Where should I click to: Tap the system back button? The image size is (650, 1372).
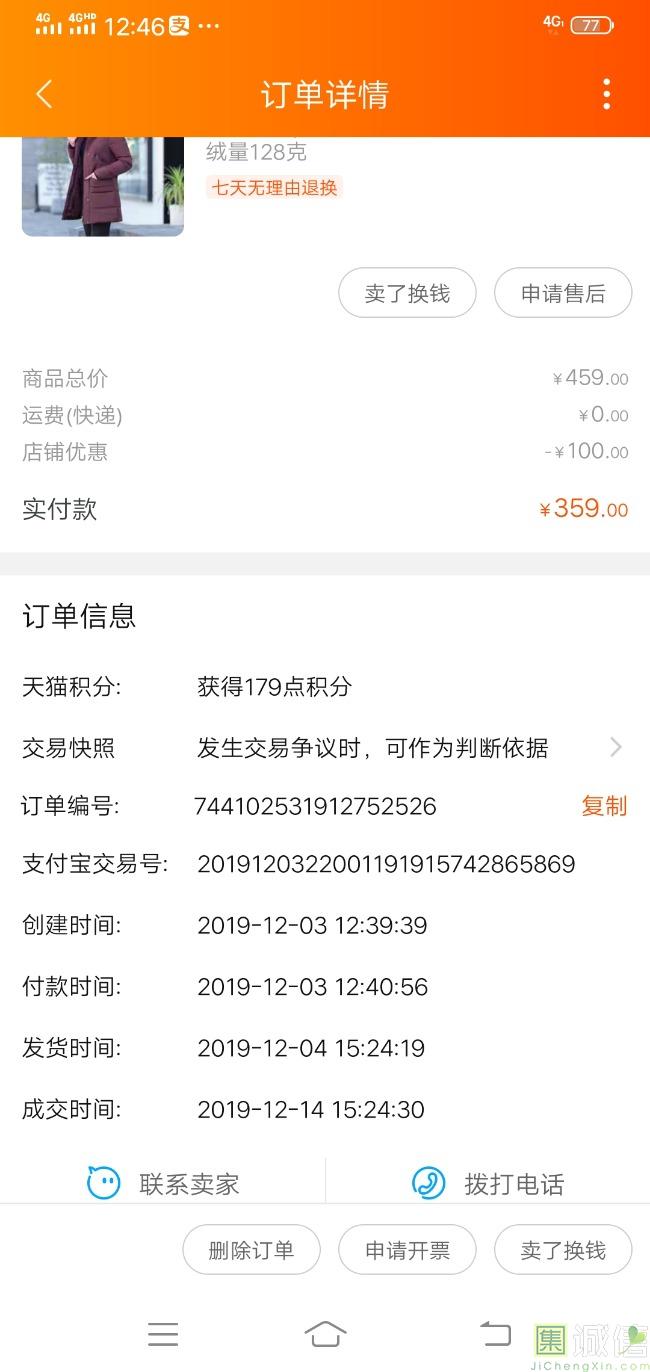click(495, 1334)
